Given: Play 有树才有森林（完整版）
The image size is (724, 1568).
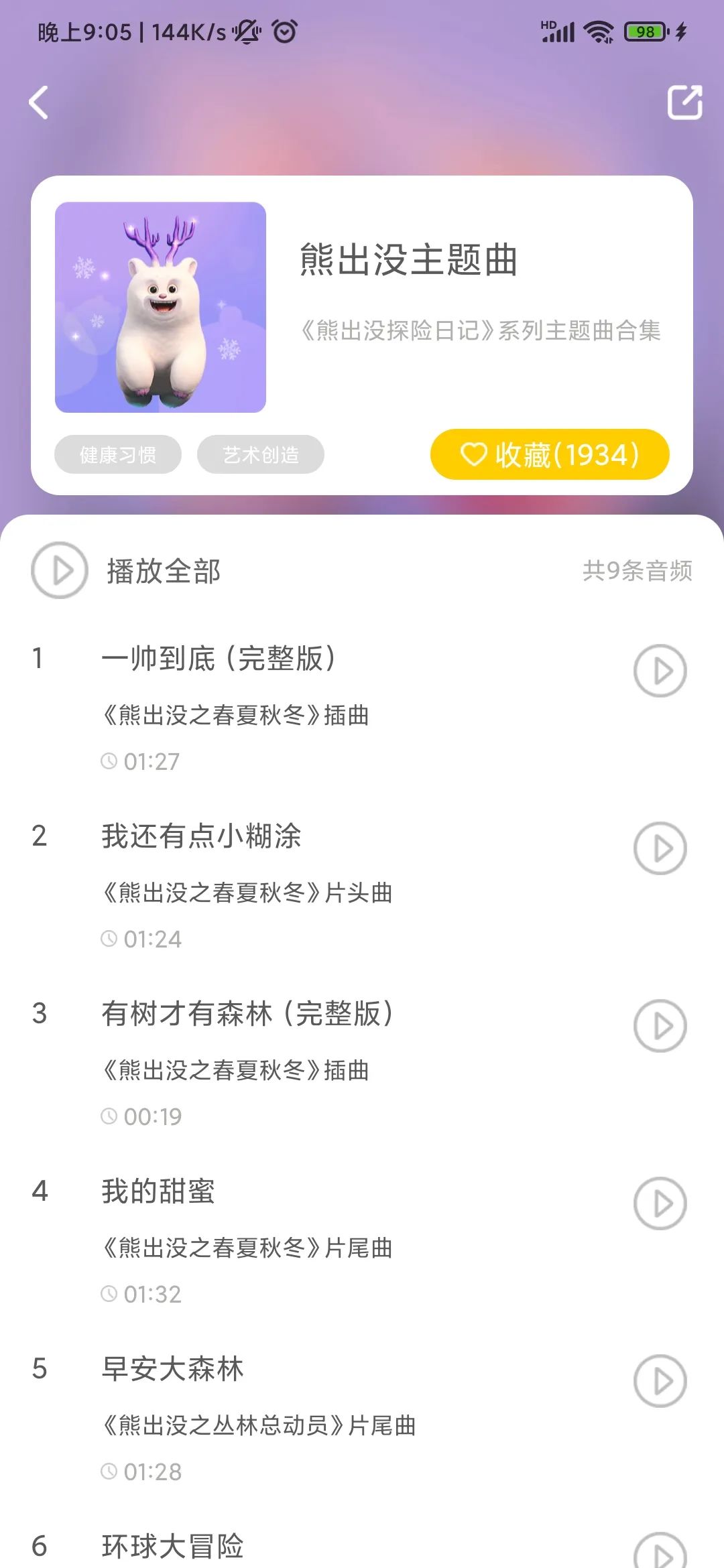Looking at the screenshot, I should tap(660, 1026).
